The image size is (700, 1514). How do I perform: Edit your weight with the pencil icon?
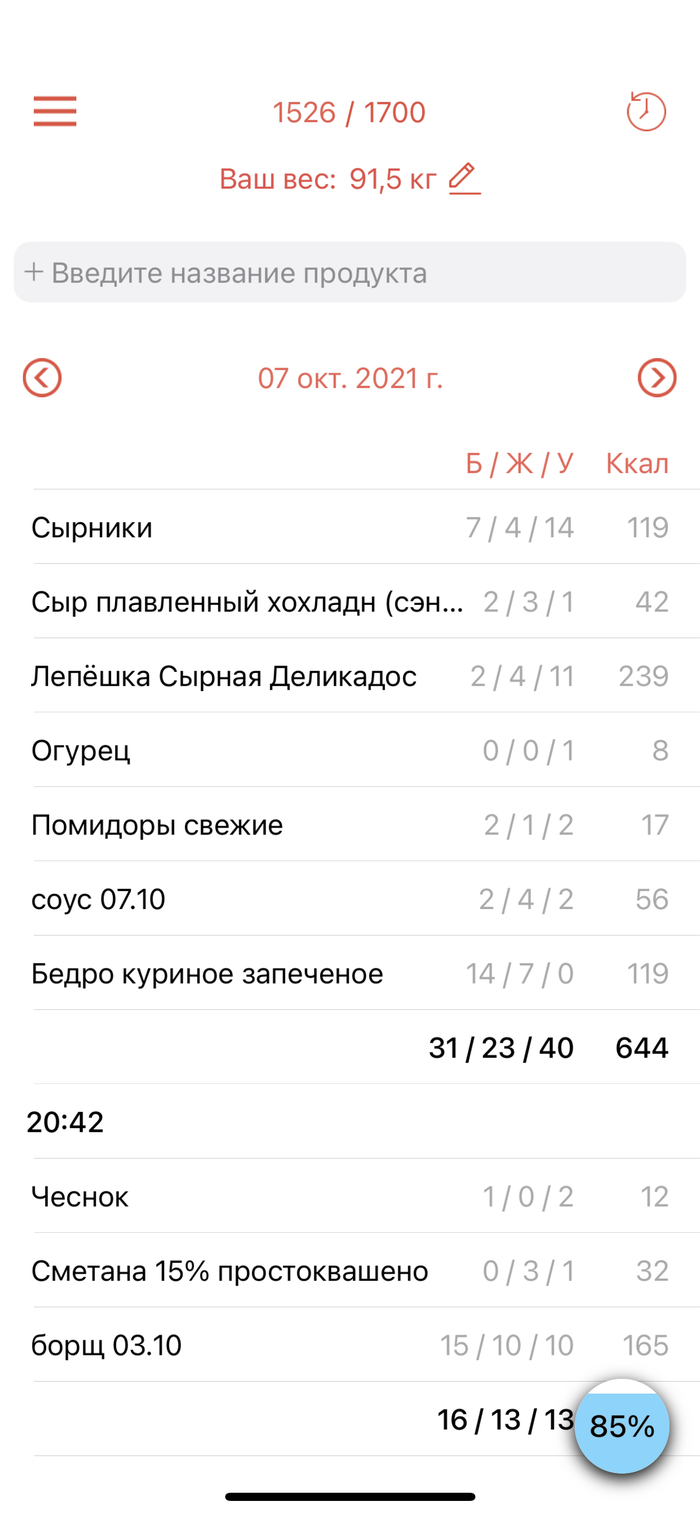pyautogui.click(x=464, y=179)
